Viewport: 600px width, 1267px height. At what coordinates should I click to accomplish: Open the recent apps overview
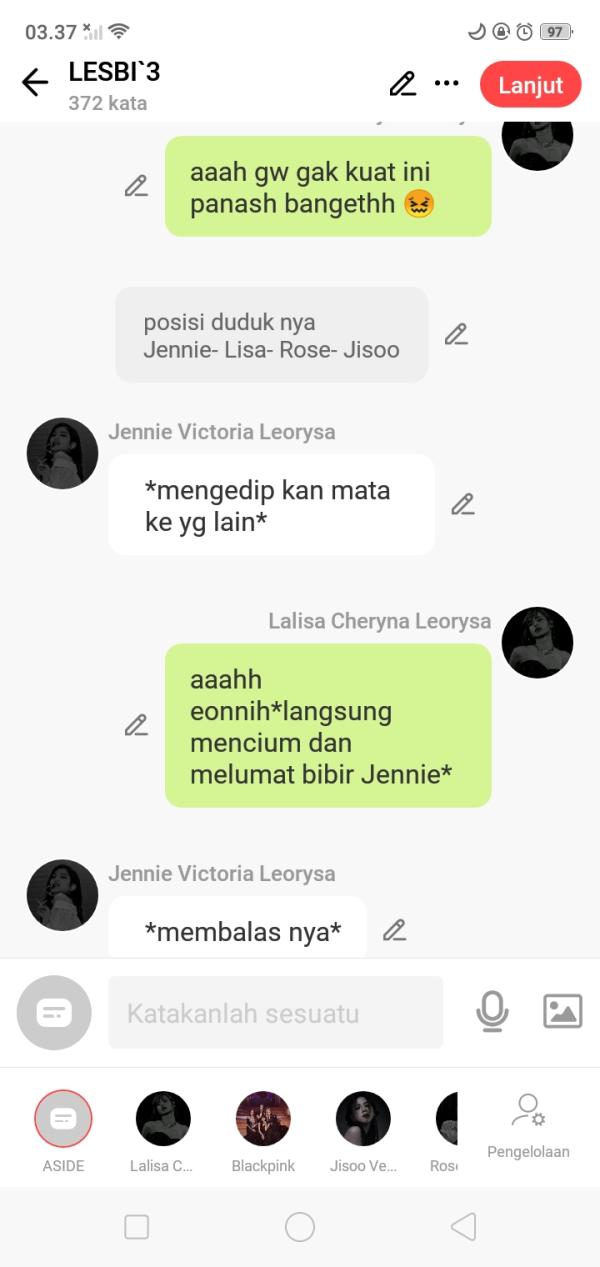[137, 1227]
